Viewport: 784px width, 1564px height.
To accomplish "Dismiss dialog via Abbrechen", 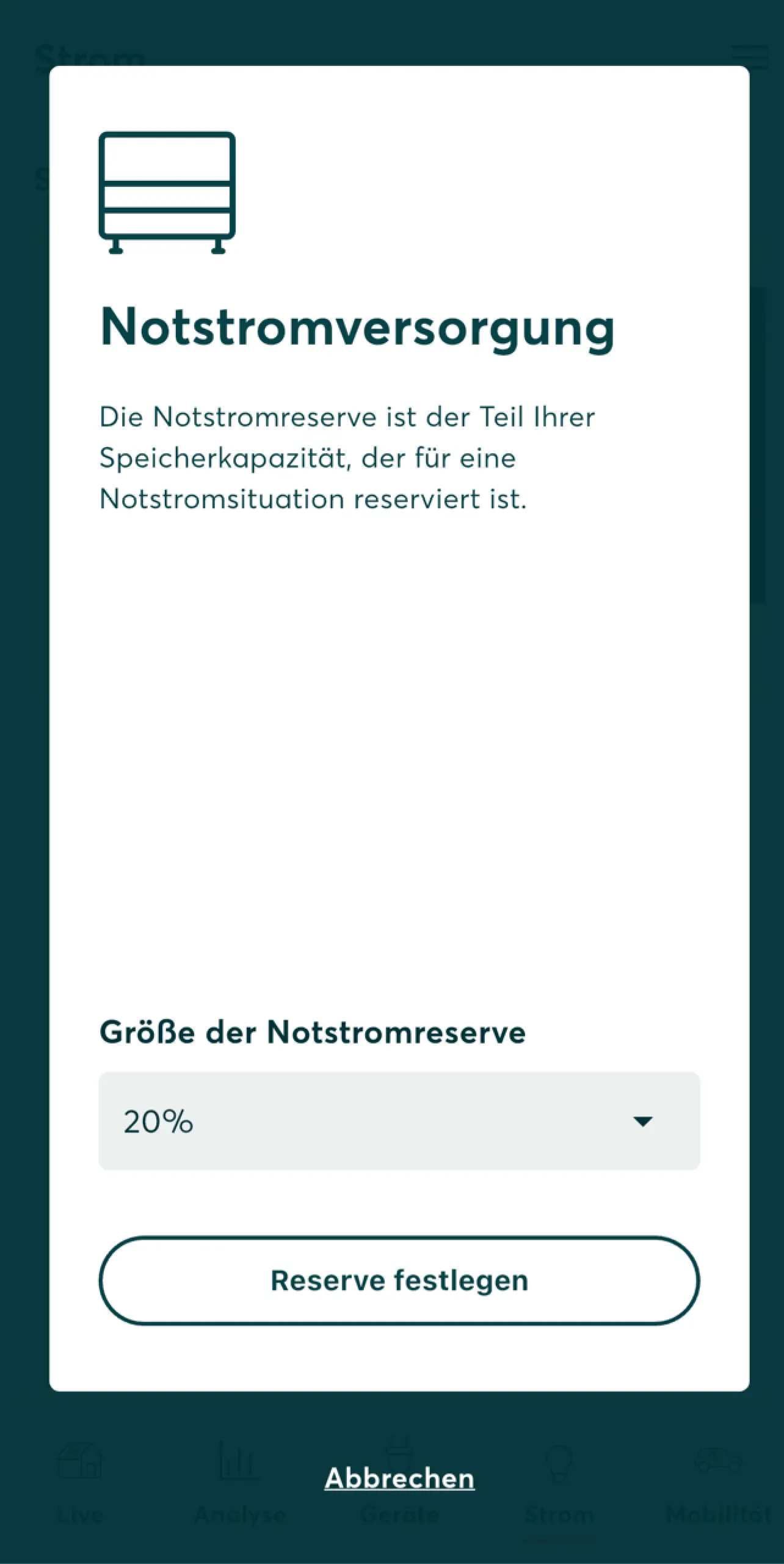I will click(399, 1478).
